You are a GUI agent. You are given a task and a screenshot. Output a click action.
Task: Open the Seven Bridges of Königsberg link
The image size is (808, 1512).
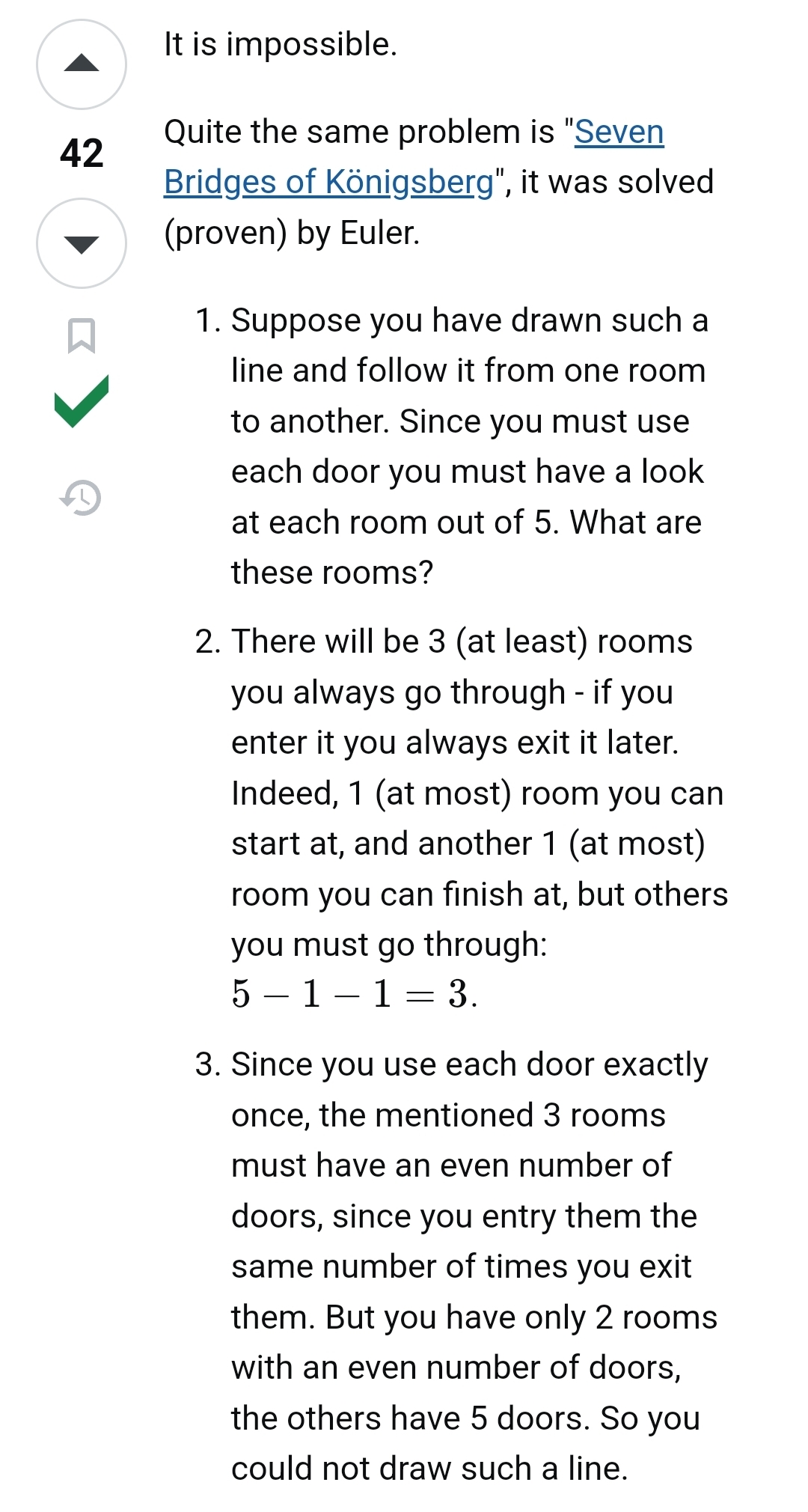coord(414,156)
